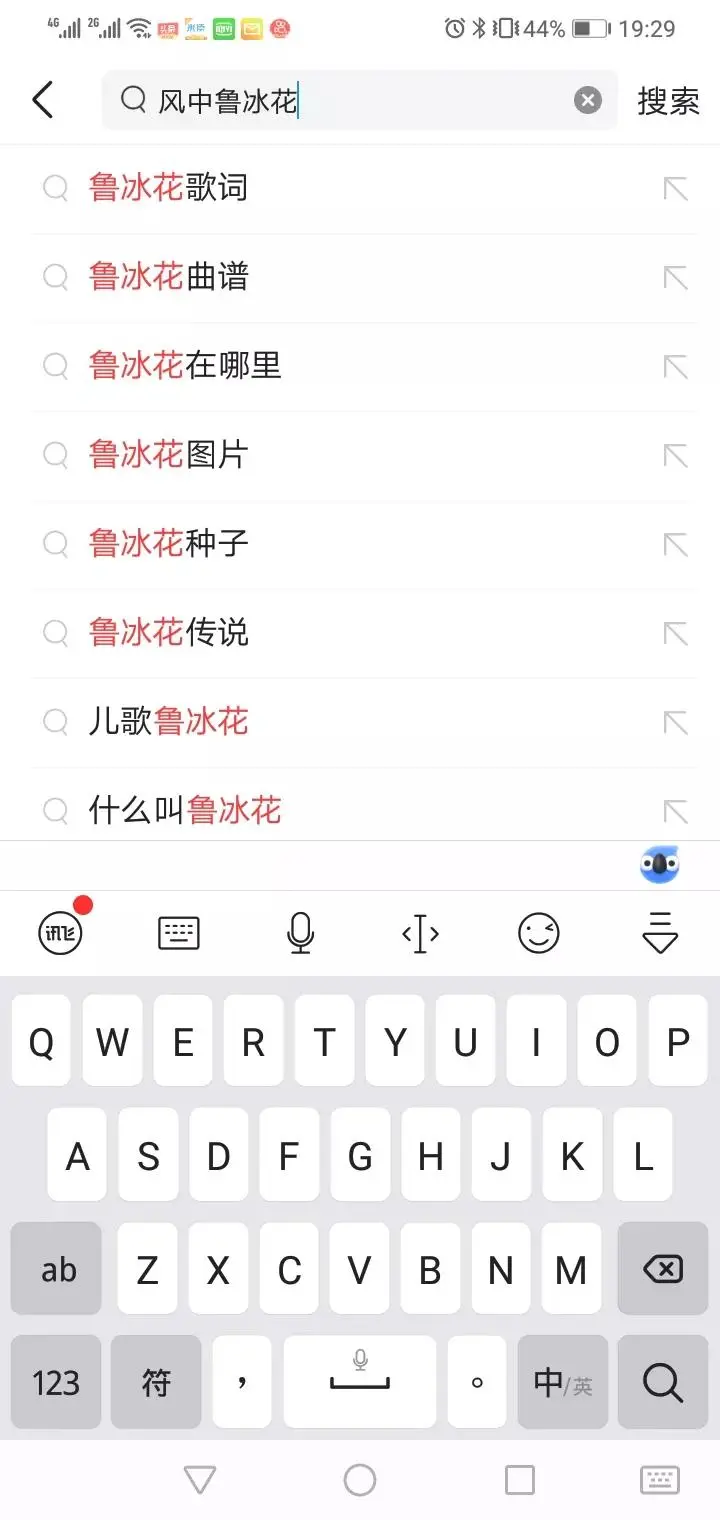Select the 鲁冰花图片 suggestion
720x1520 pixels.
coord(168,455)
